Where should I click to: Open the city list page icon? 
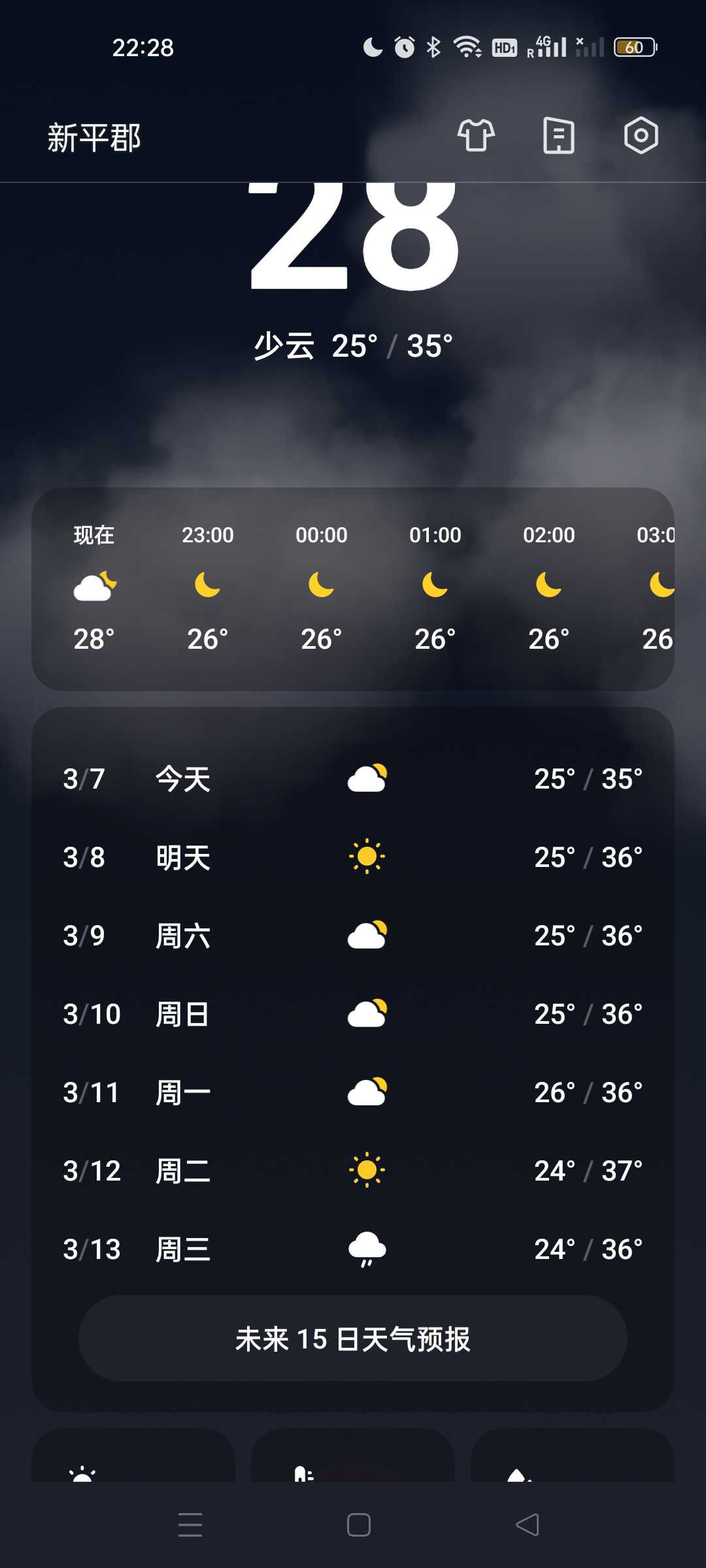tap(559, 136)
